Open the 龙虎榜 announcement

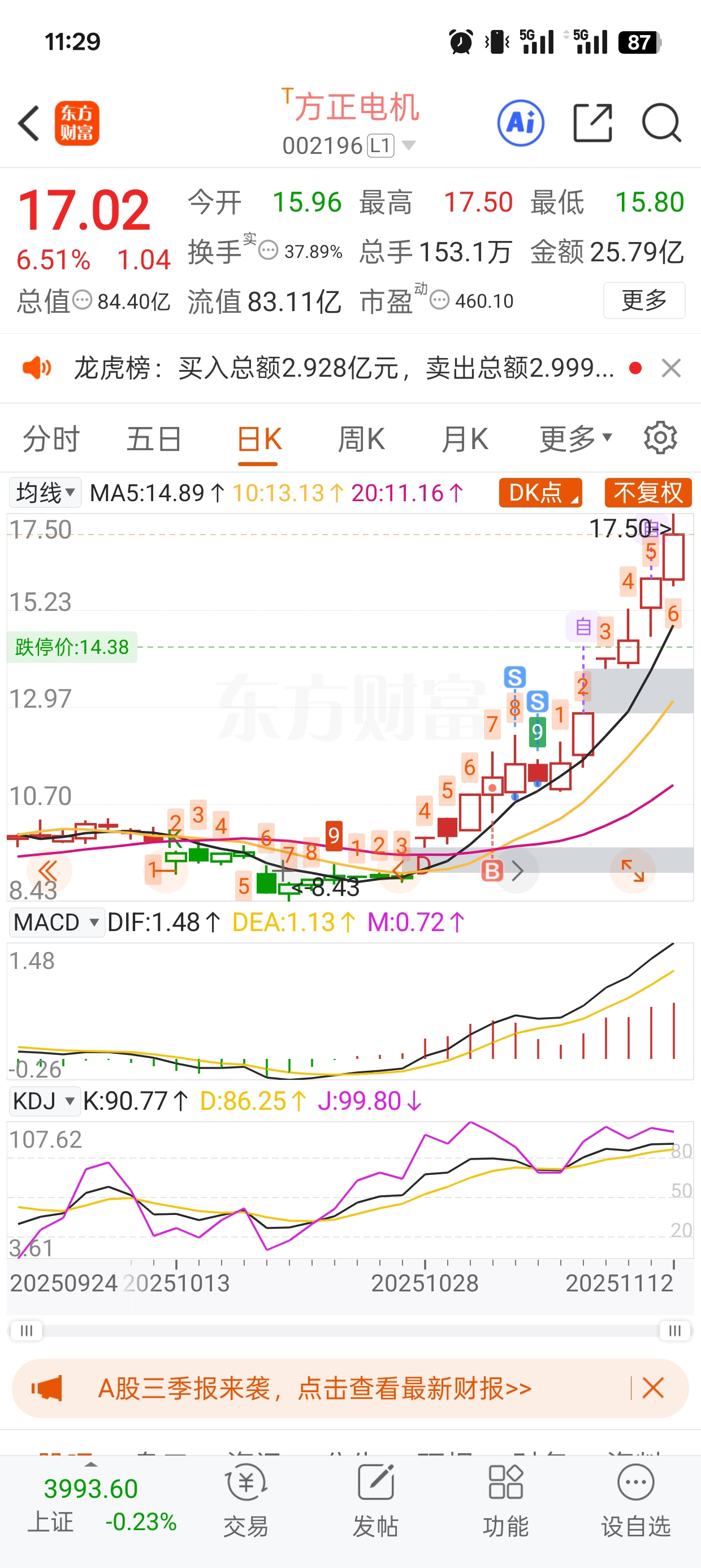344,368
